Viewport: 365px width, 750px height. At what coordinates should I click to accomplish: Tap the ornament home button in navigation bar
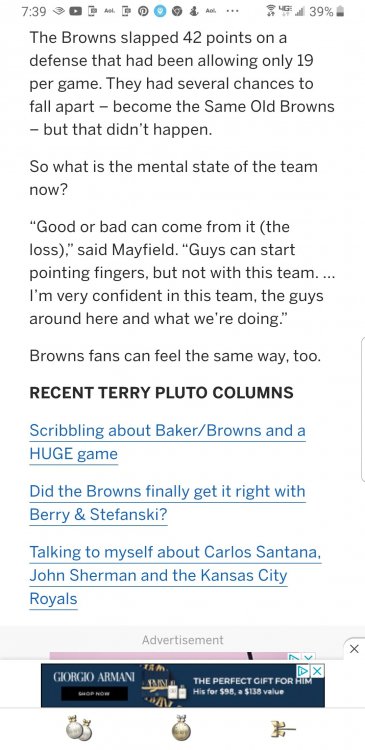tap(181, 729)
